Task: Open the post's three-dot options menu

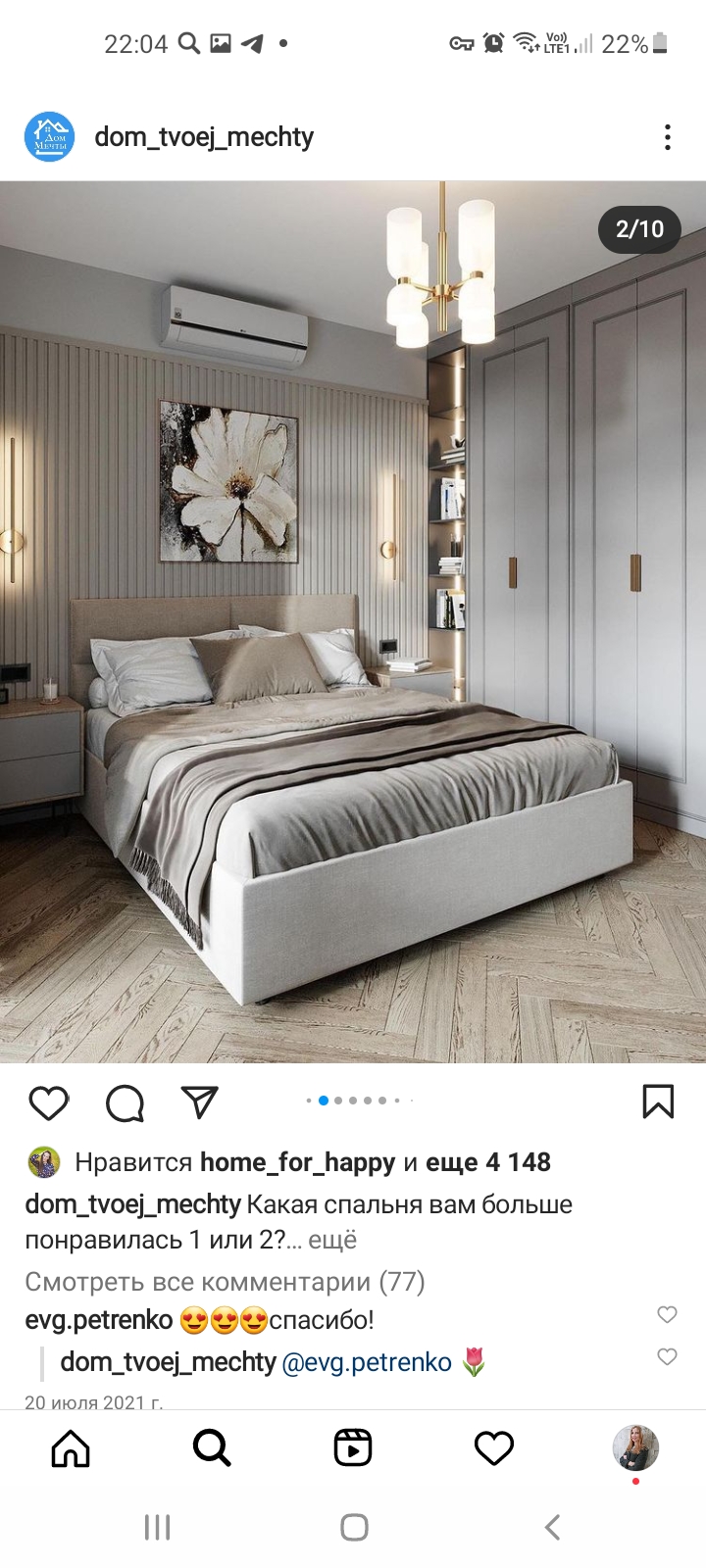Action: click(x=668, y=137)
